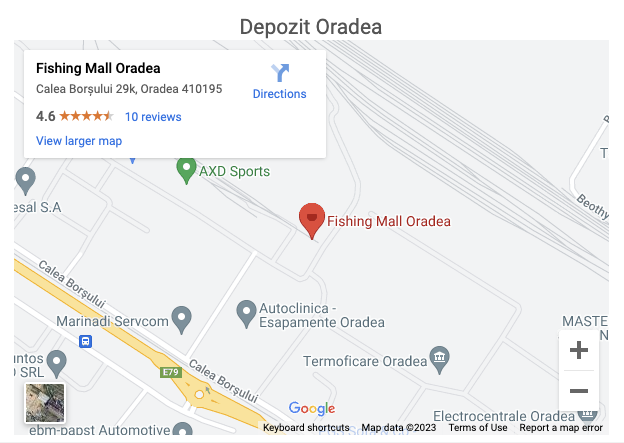The height and width of the screenshot is (443, 624).
Task: Select the Fishing Mall Oradea red pin
Action: [312, 220]
